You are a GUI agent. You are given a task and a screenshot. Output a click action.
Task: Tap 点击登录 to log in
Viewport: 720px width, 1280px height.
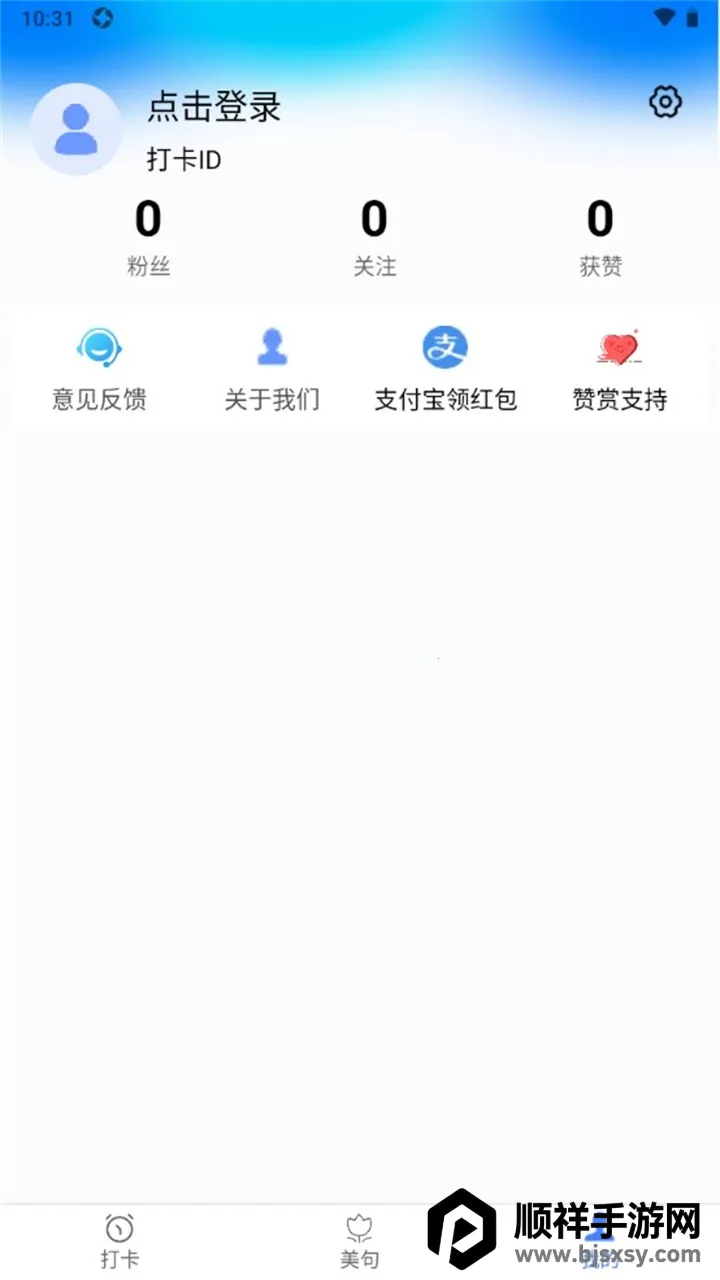tap(214, 107)
